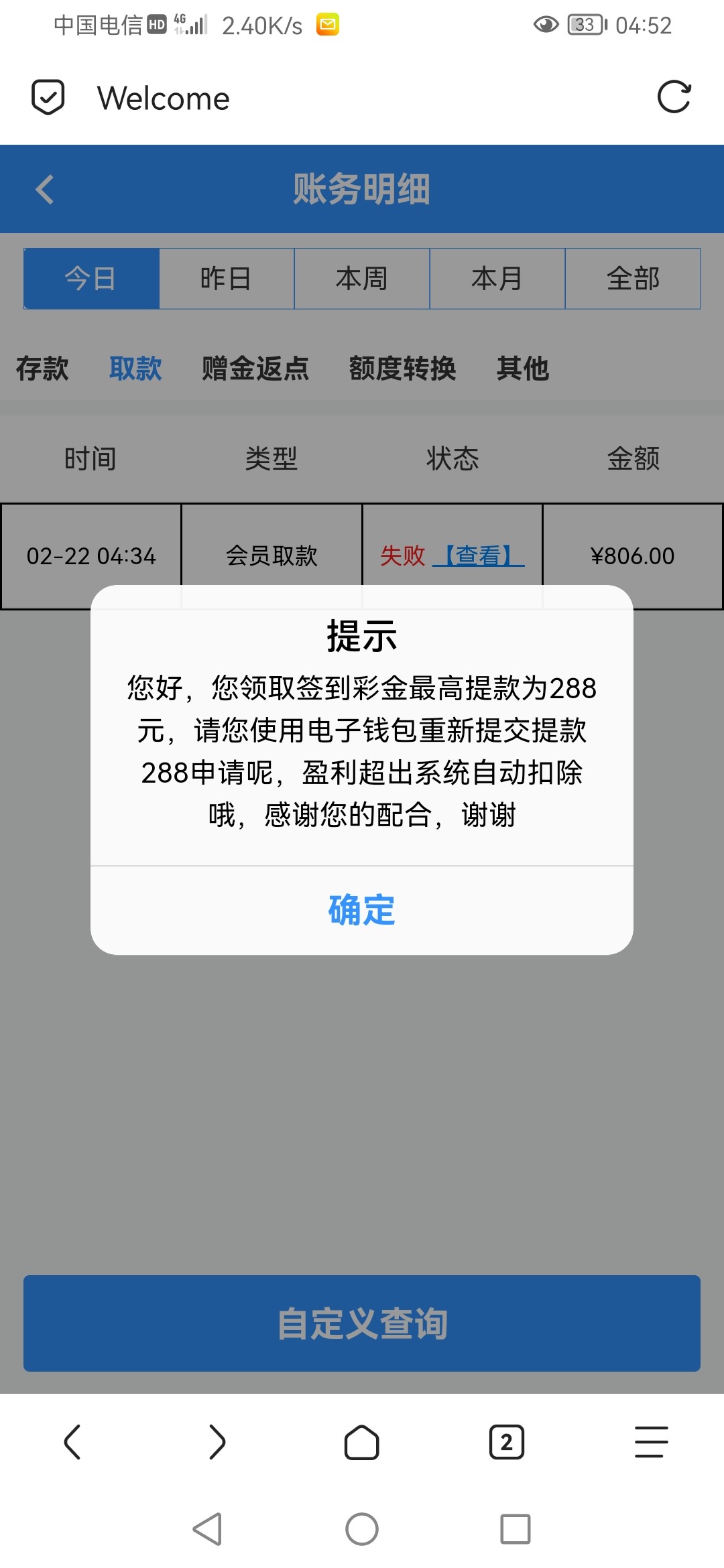The width and height of the screenshot is (724, 1568).
Task: Tap 确定 to dismiss the dialog
Action: (x=361, y=909)
